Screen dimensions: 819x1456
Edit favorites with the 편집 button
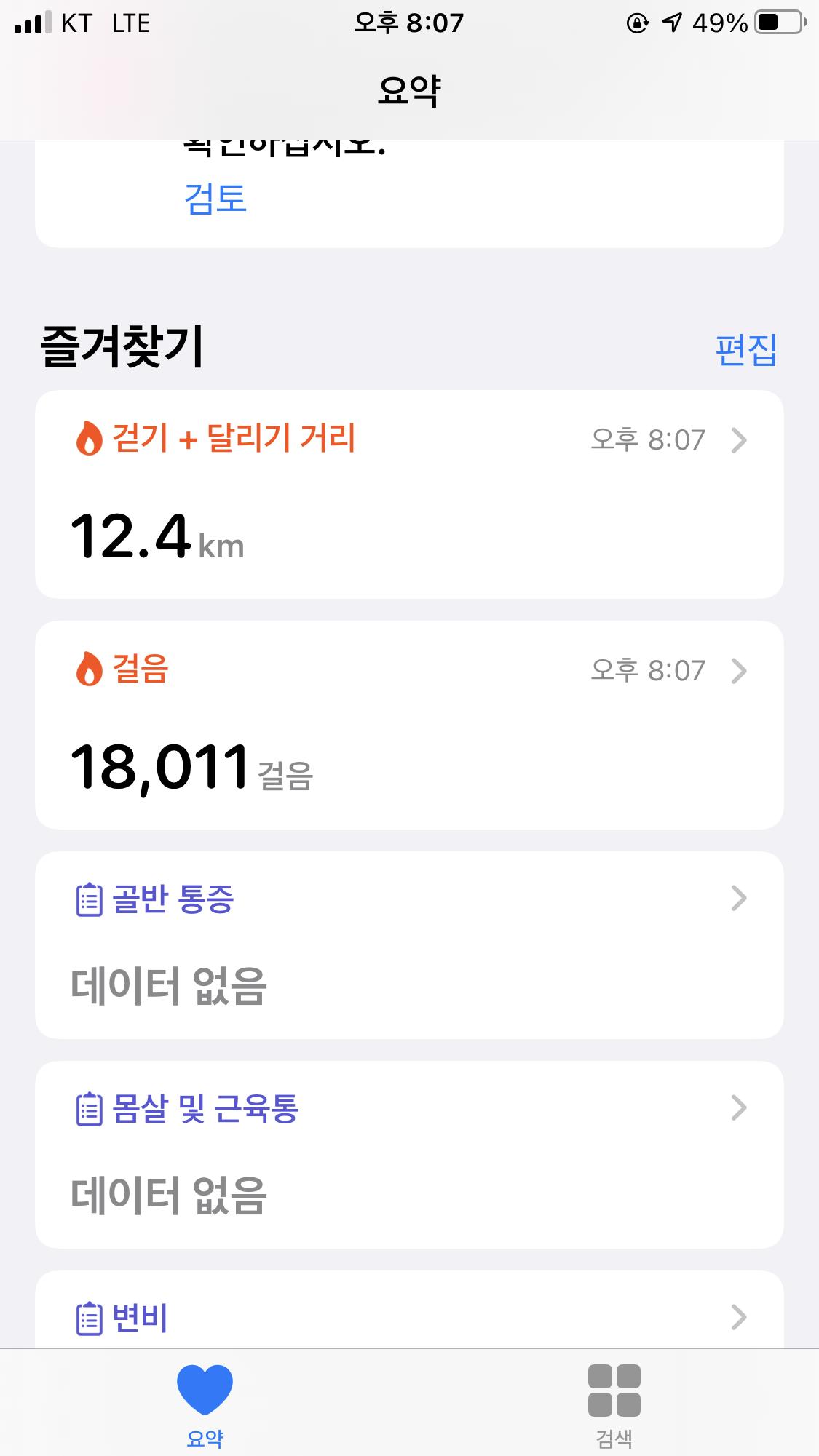point(746,350)
